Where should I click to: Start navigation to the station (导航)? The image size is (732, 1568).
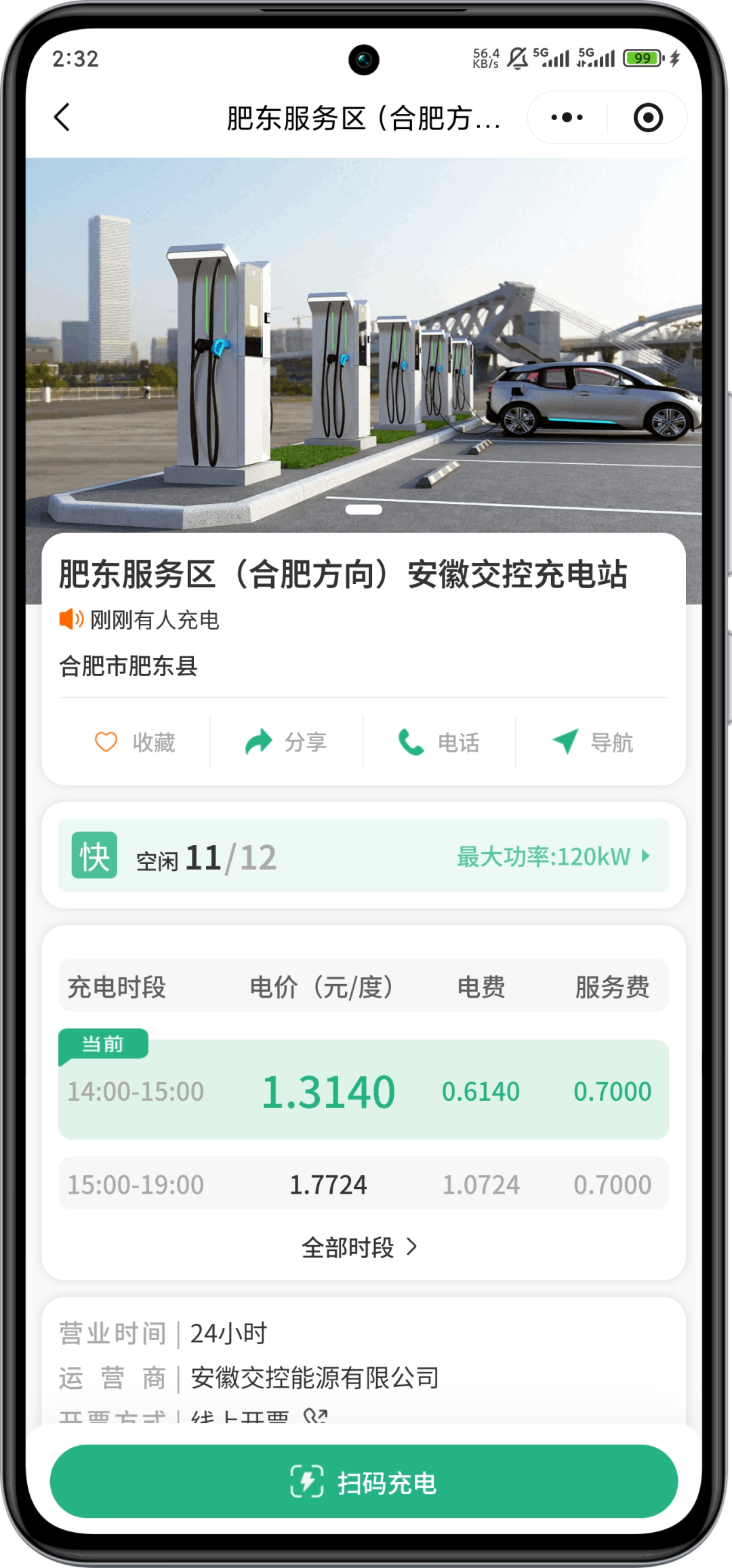593,743
